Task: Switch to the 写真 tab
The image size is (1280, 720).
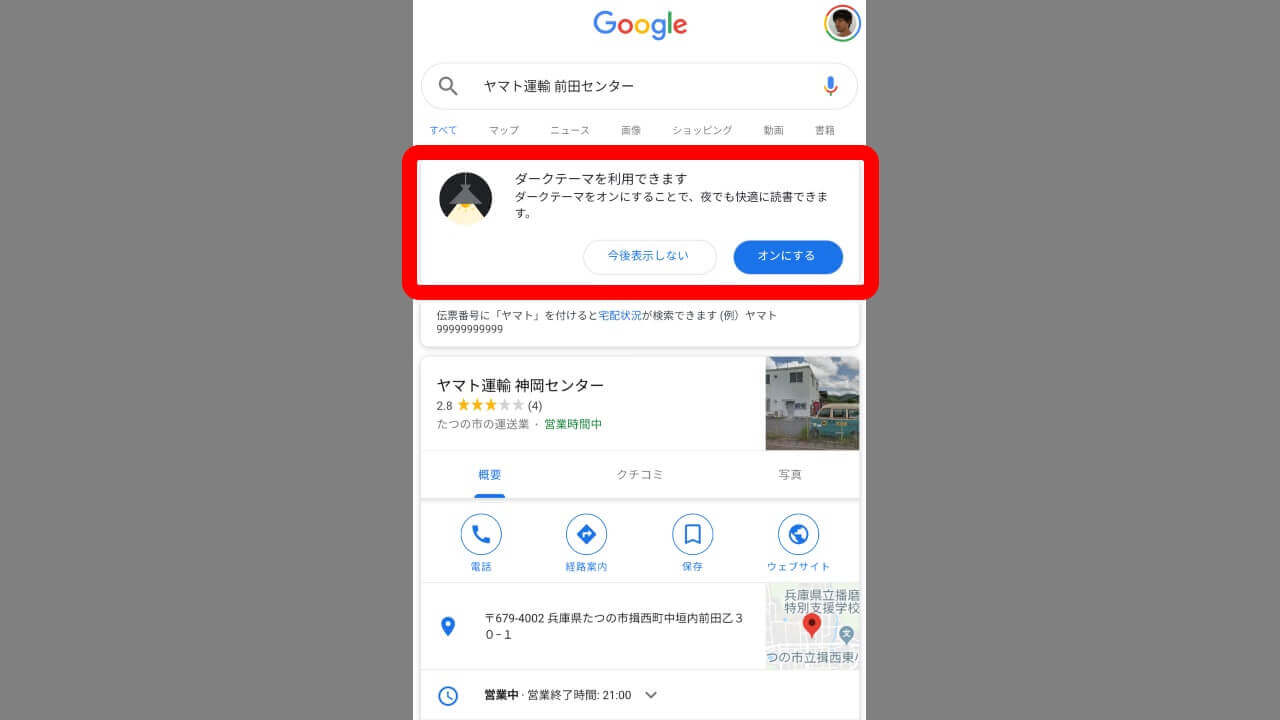Action: click(789, 475)
